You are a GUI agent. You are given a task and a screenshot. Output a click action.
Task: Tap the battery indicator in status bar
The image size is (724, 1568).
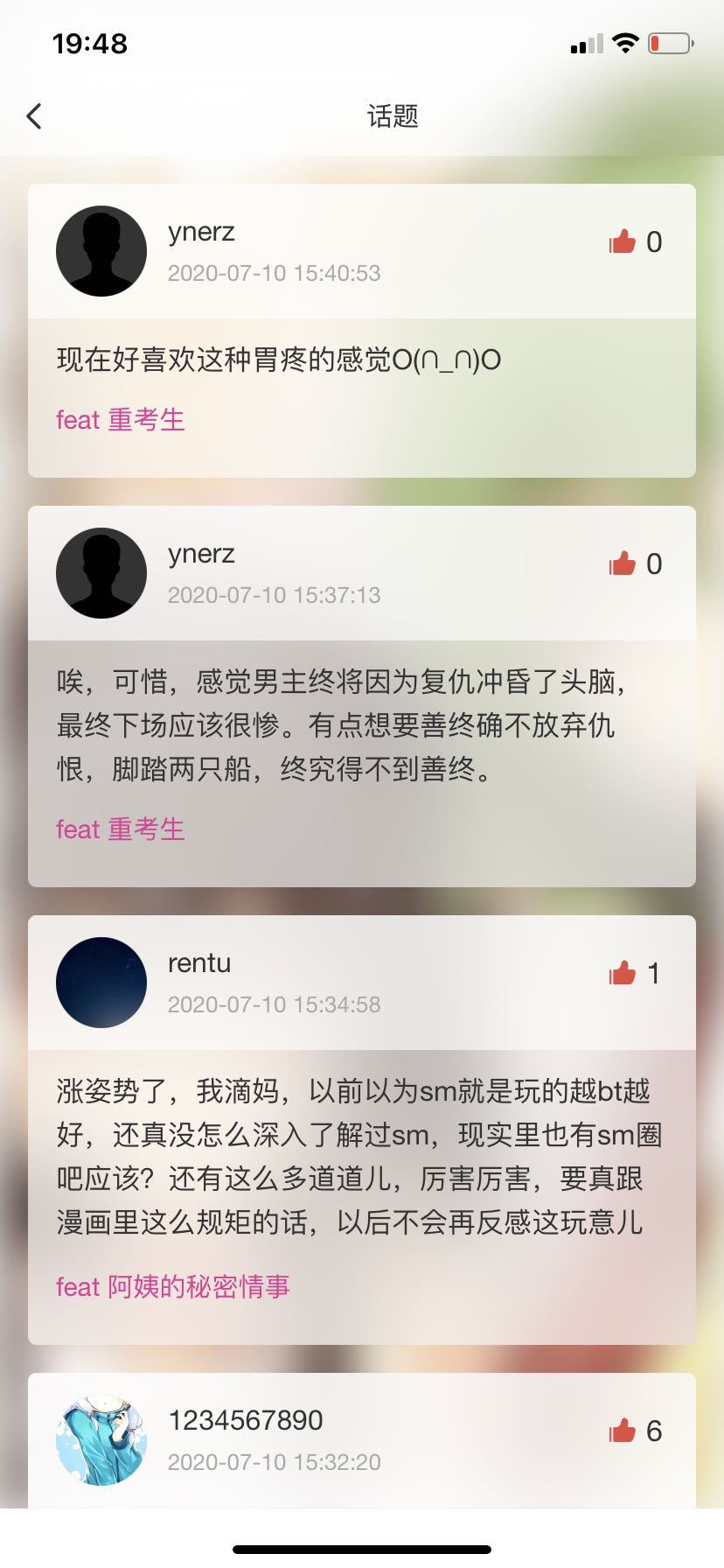pos(668,42)
